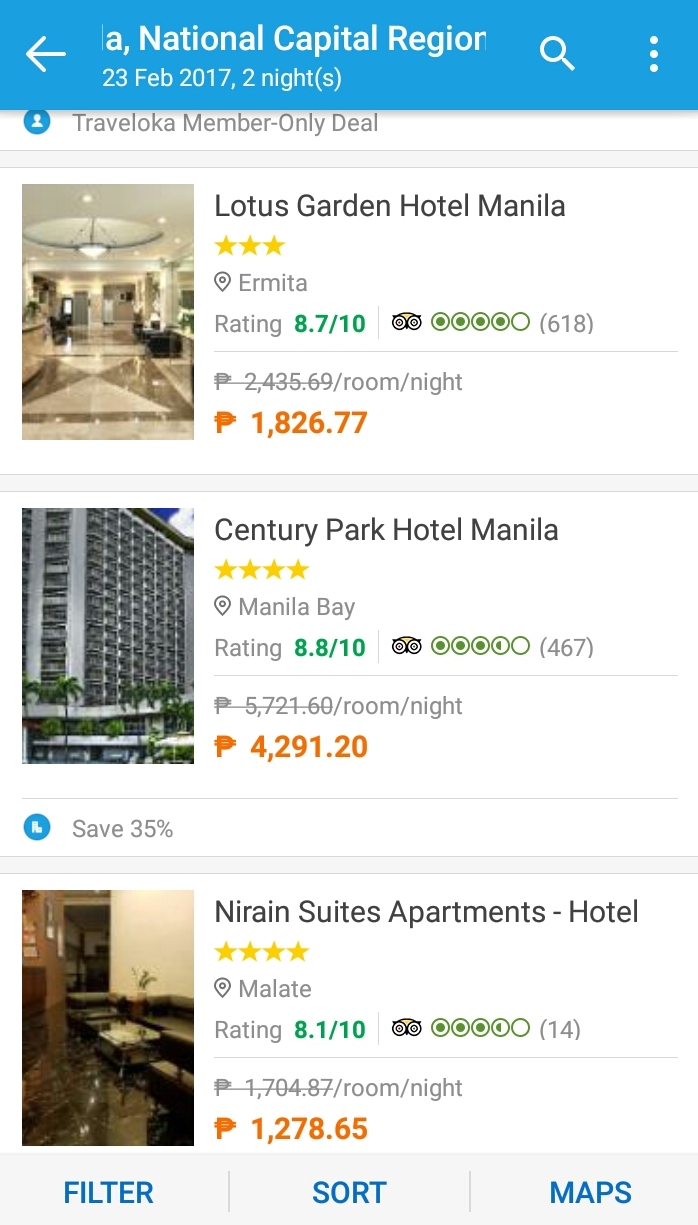698x1225 pixels.
Task: View Century Park Hotel Manila details
Action: tap(386, 530)
